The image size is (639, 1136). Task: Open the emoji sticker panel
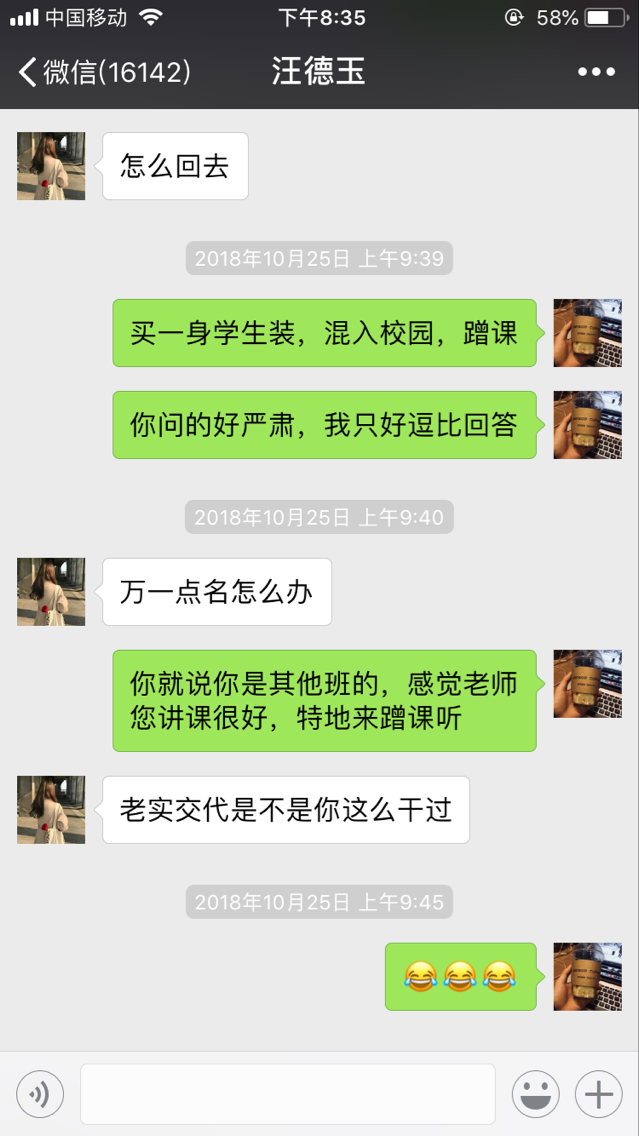[x=536, y=1095]
